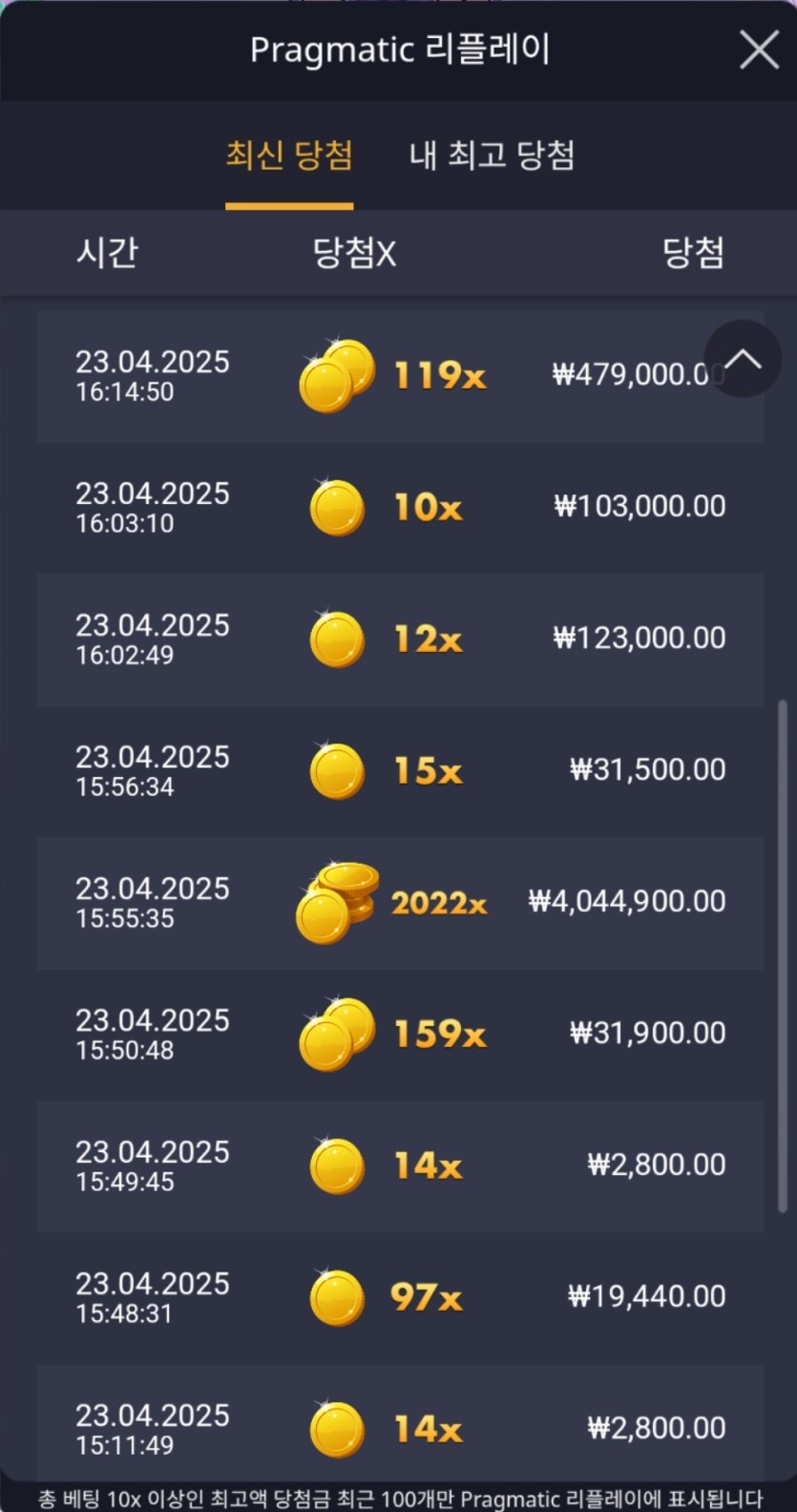Open the 15x replay at 15:56:34
The height and width of the screenshot is (1512, 797).
point(399,770)
